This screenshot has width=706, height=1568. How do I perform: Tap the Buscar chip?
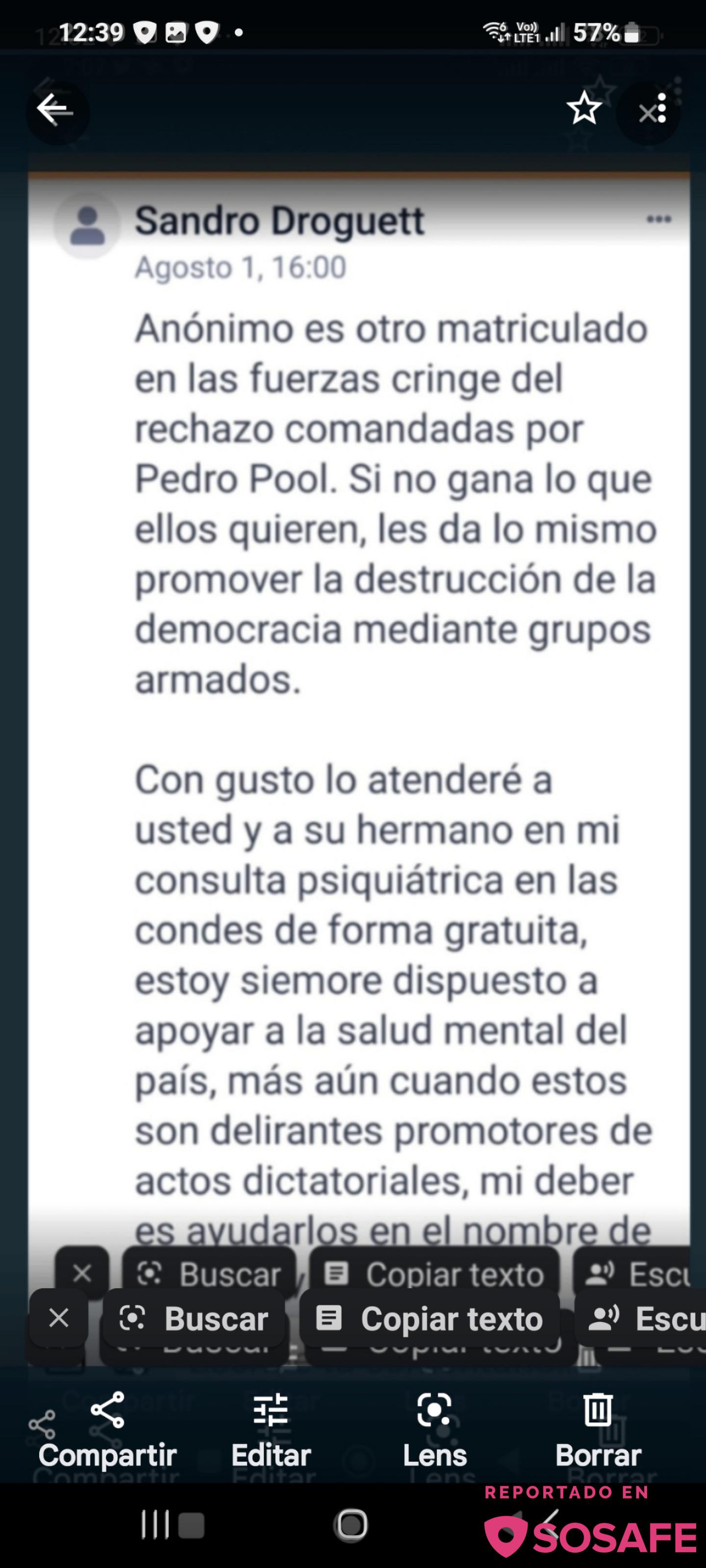[194, 1319]
